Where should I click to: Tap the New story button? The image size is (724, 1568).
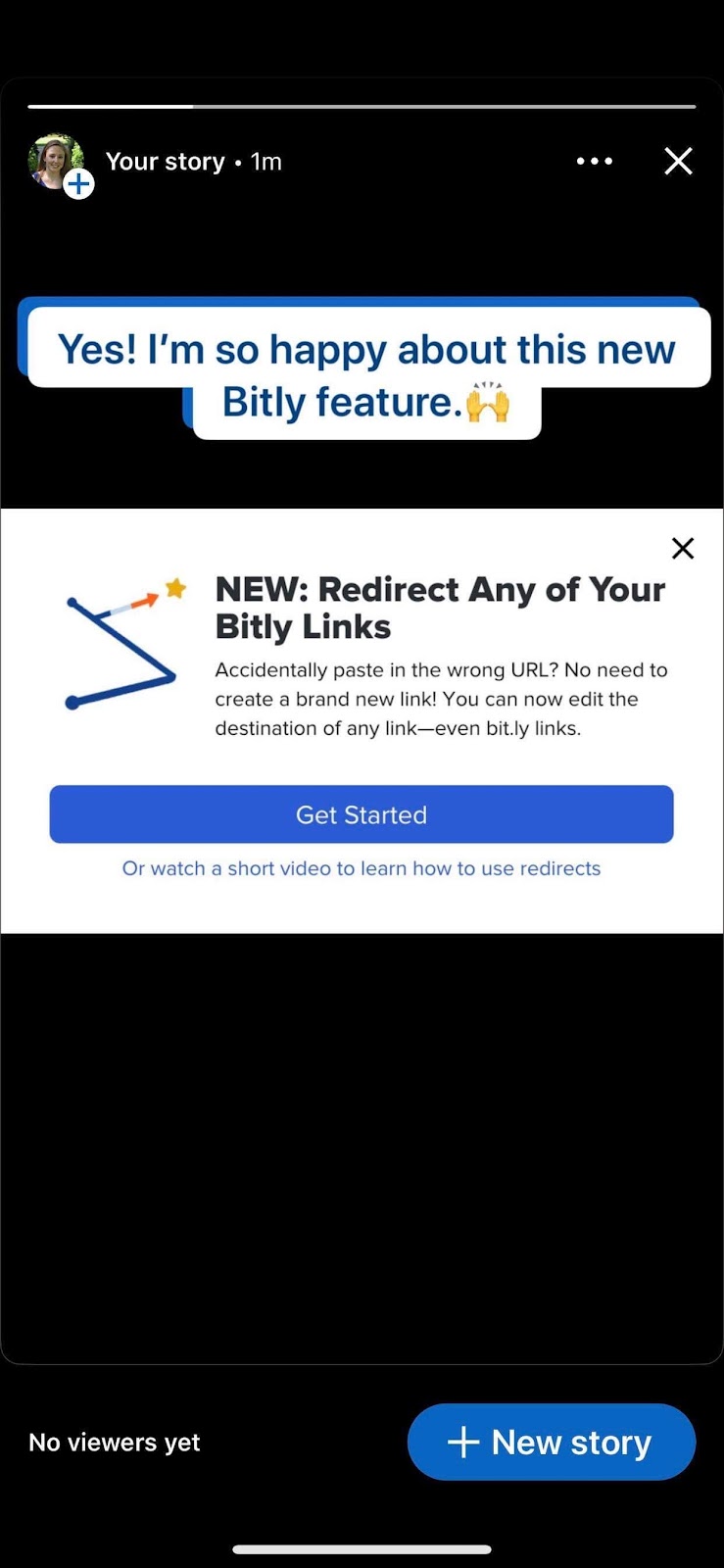point(551,1442)
